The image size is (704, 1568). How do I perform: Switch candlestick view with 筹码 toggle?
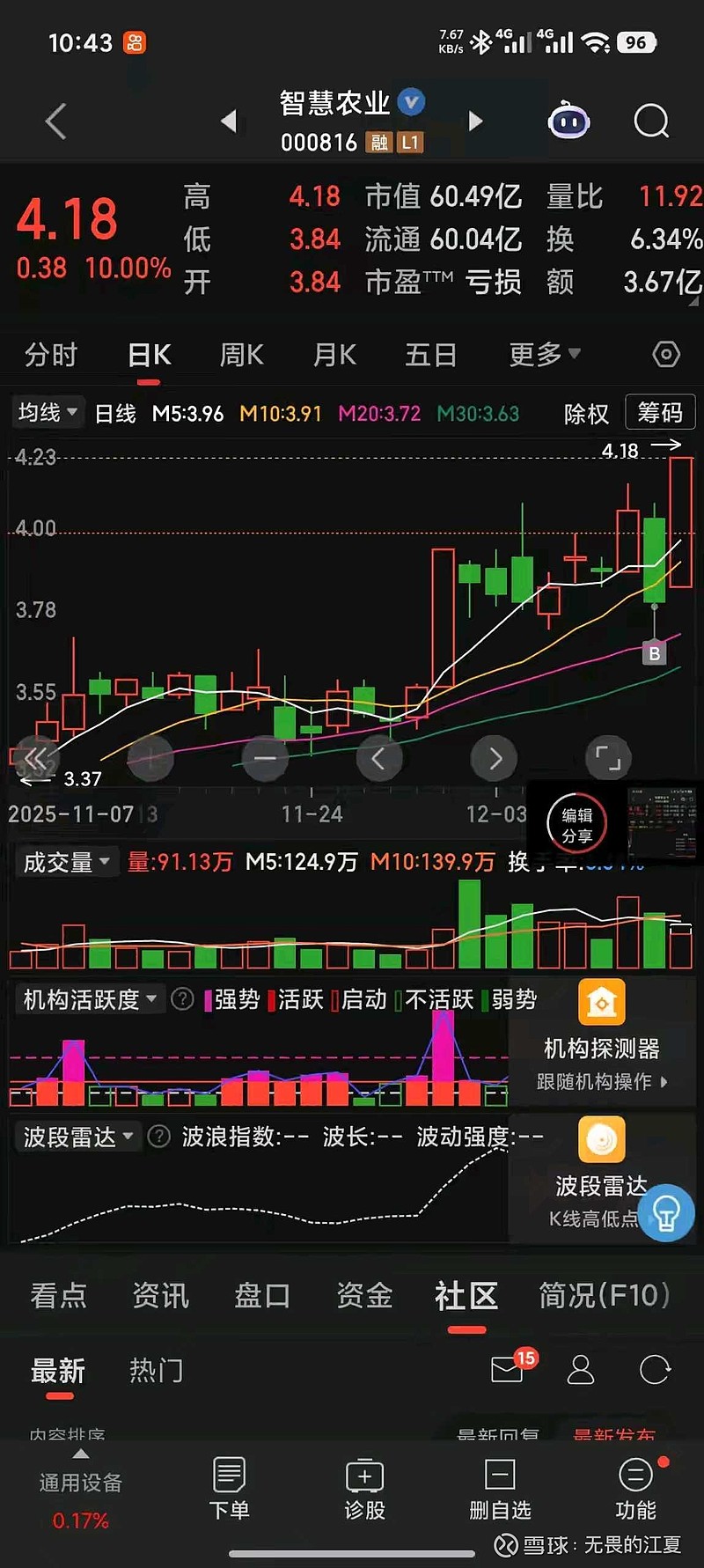659,412
